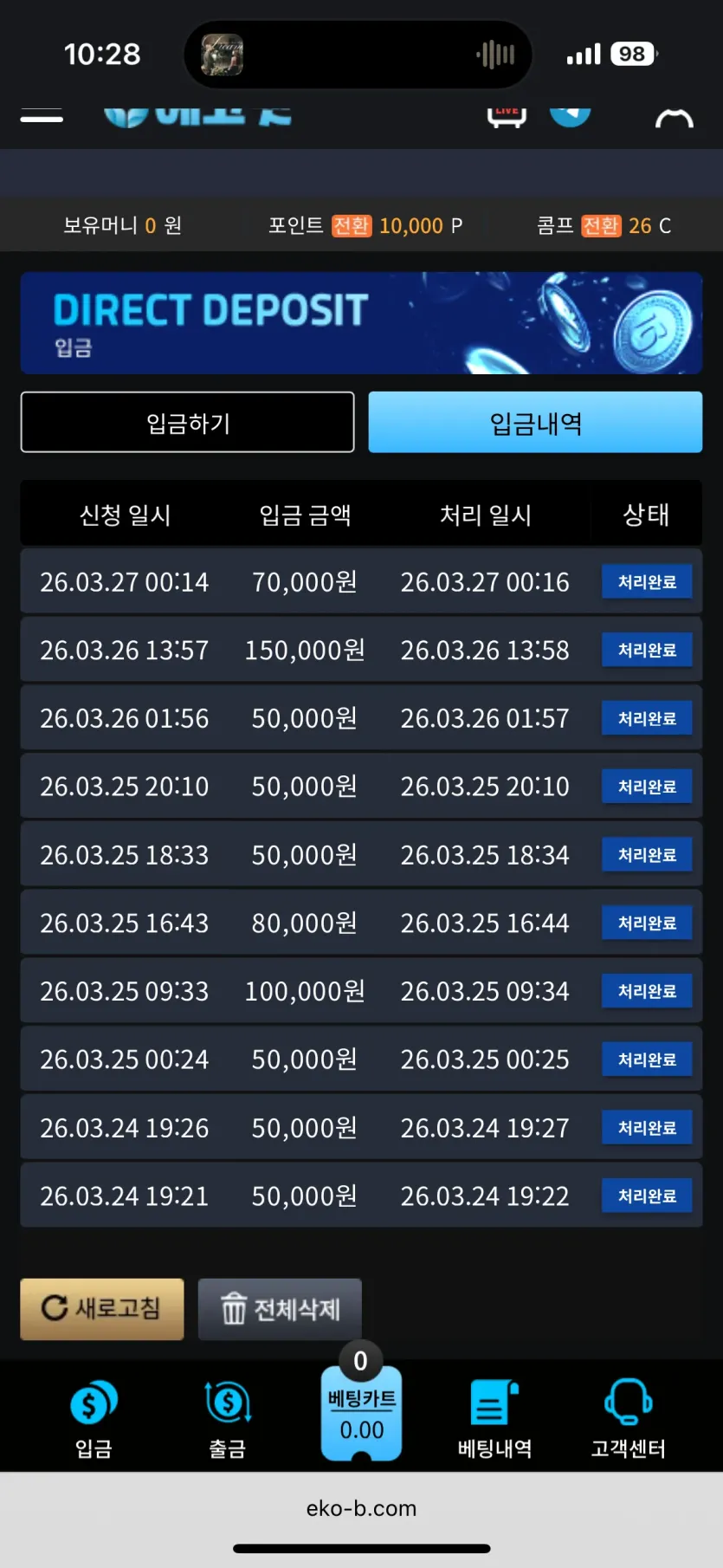Open the live TV icon in header
The height and width of the screenshot is (1568, 723).
(x=507, y=116)
